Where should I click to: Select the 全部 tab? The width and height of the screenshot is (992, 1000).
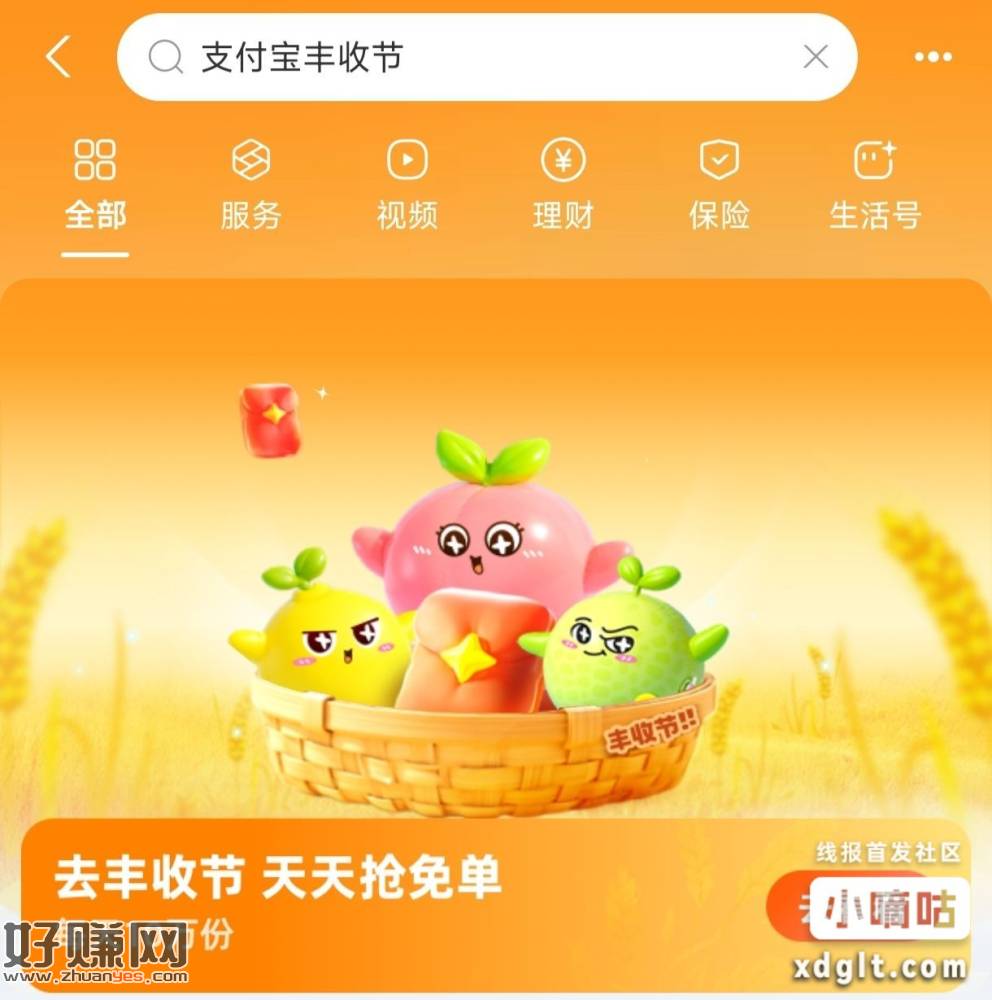[95, 186]
